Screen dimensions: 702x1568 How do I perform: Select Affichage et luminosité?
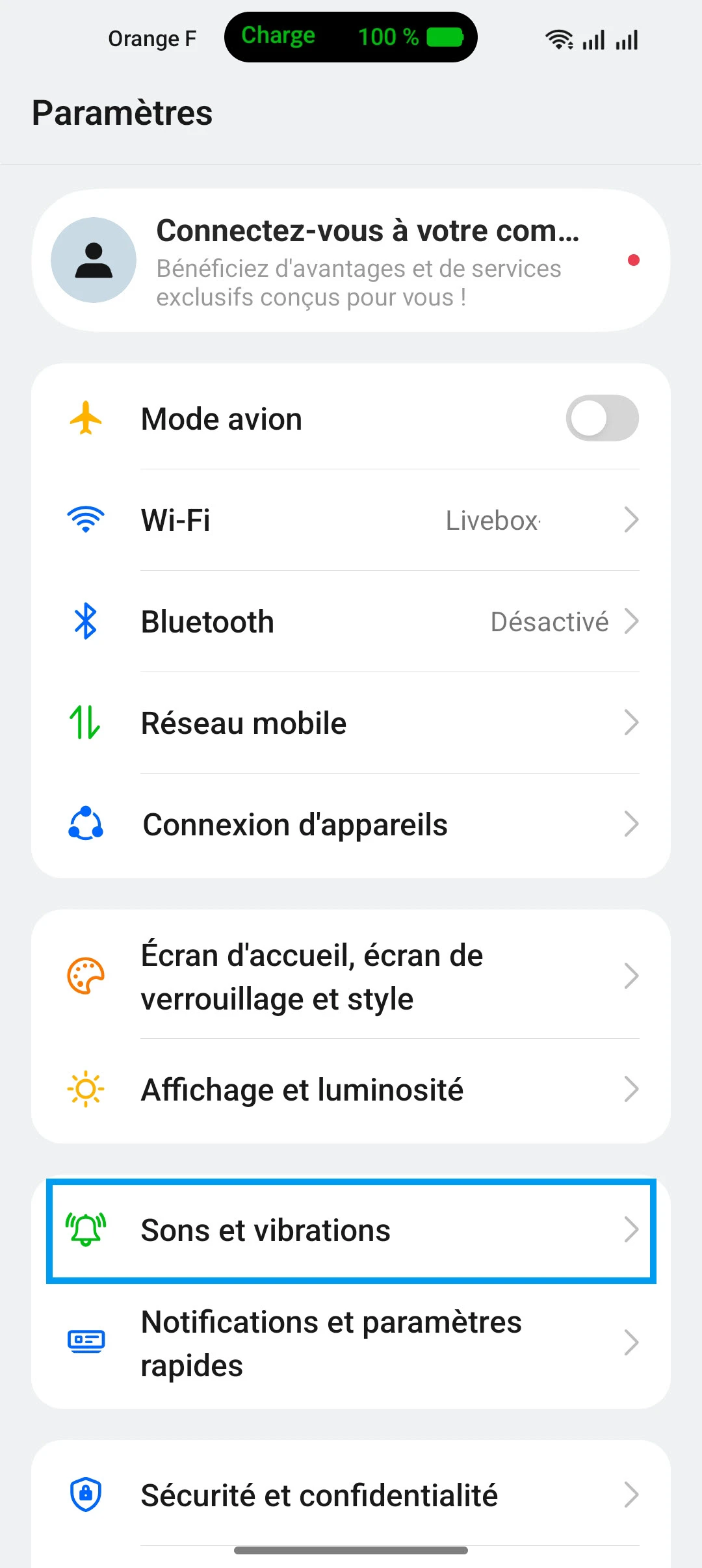(x=351, y=1090)
